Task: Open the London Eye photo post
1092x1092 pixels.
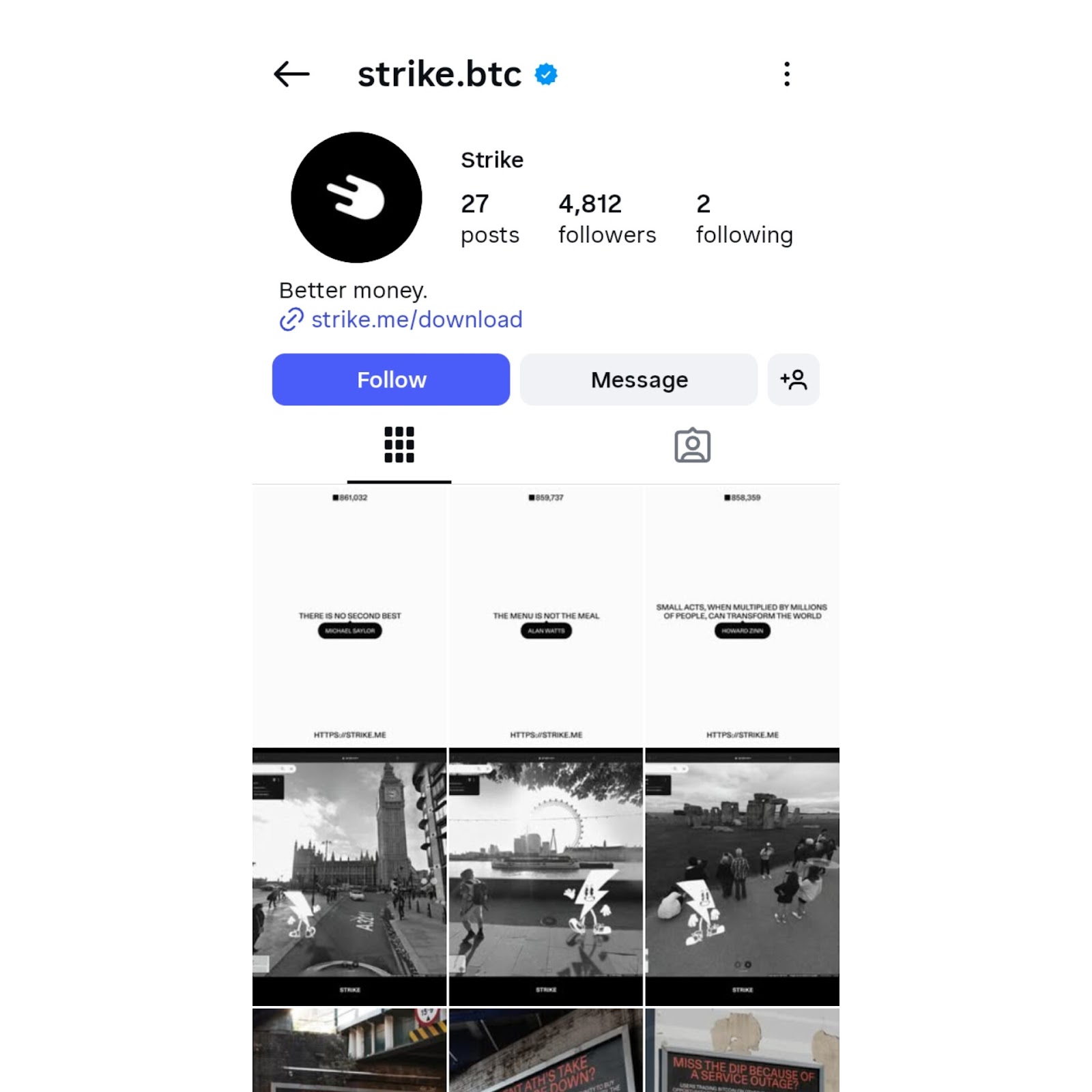Action: pos(546,876)
